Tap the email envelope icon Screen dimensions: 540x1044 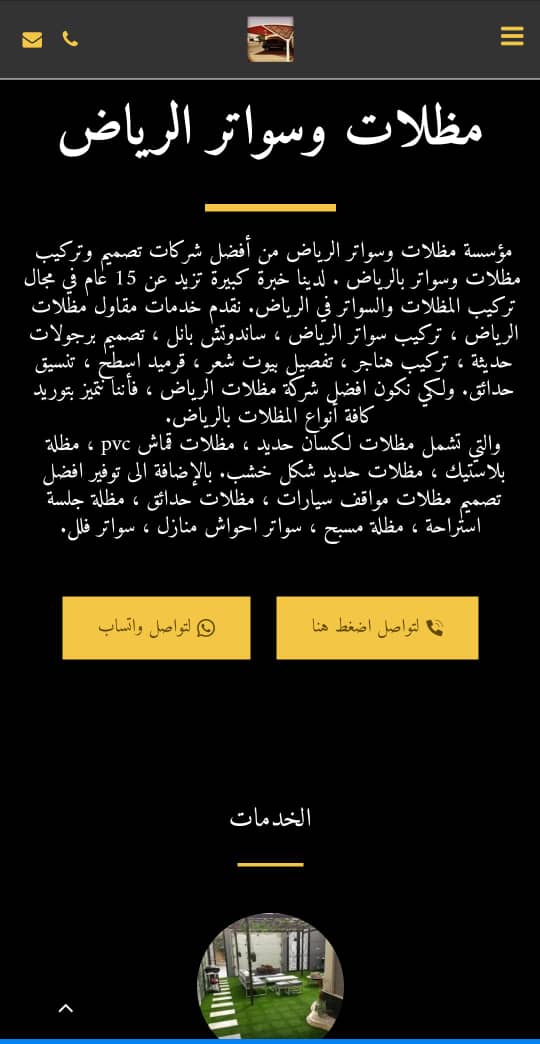coord(32,41)
